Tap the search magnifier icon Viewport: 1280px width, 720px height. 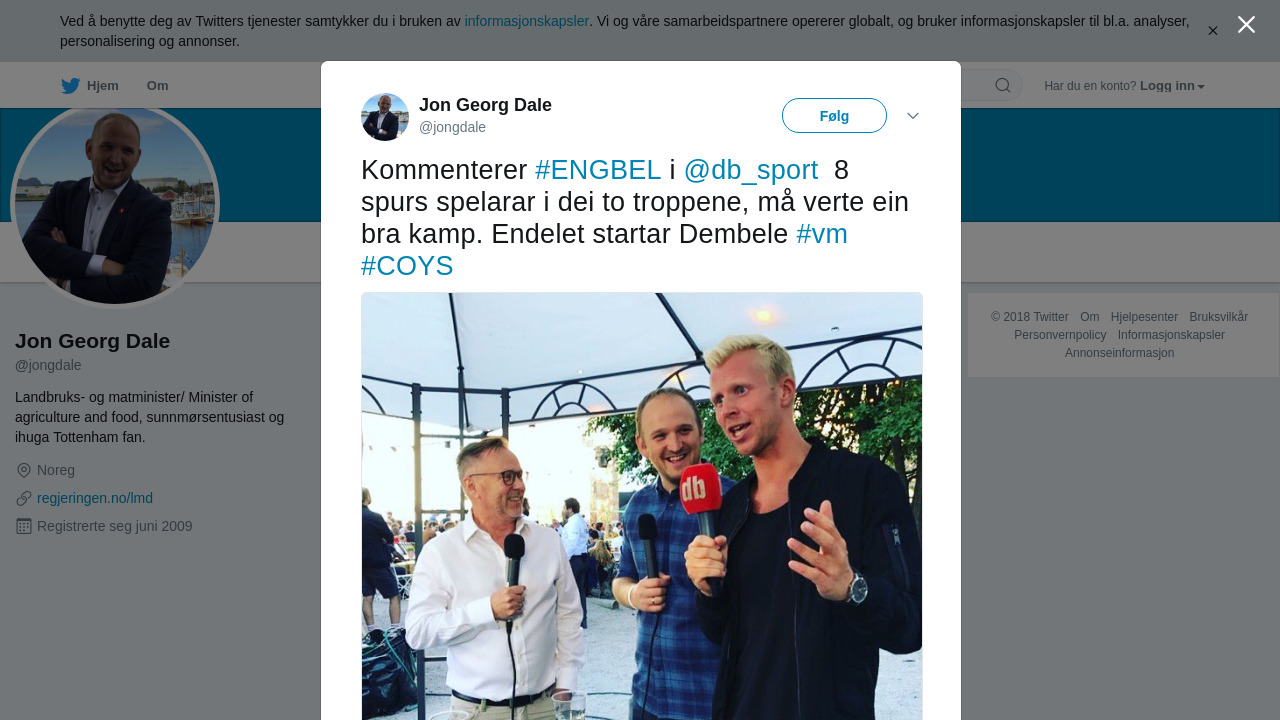1002,86
